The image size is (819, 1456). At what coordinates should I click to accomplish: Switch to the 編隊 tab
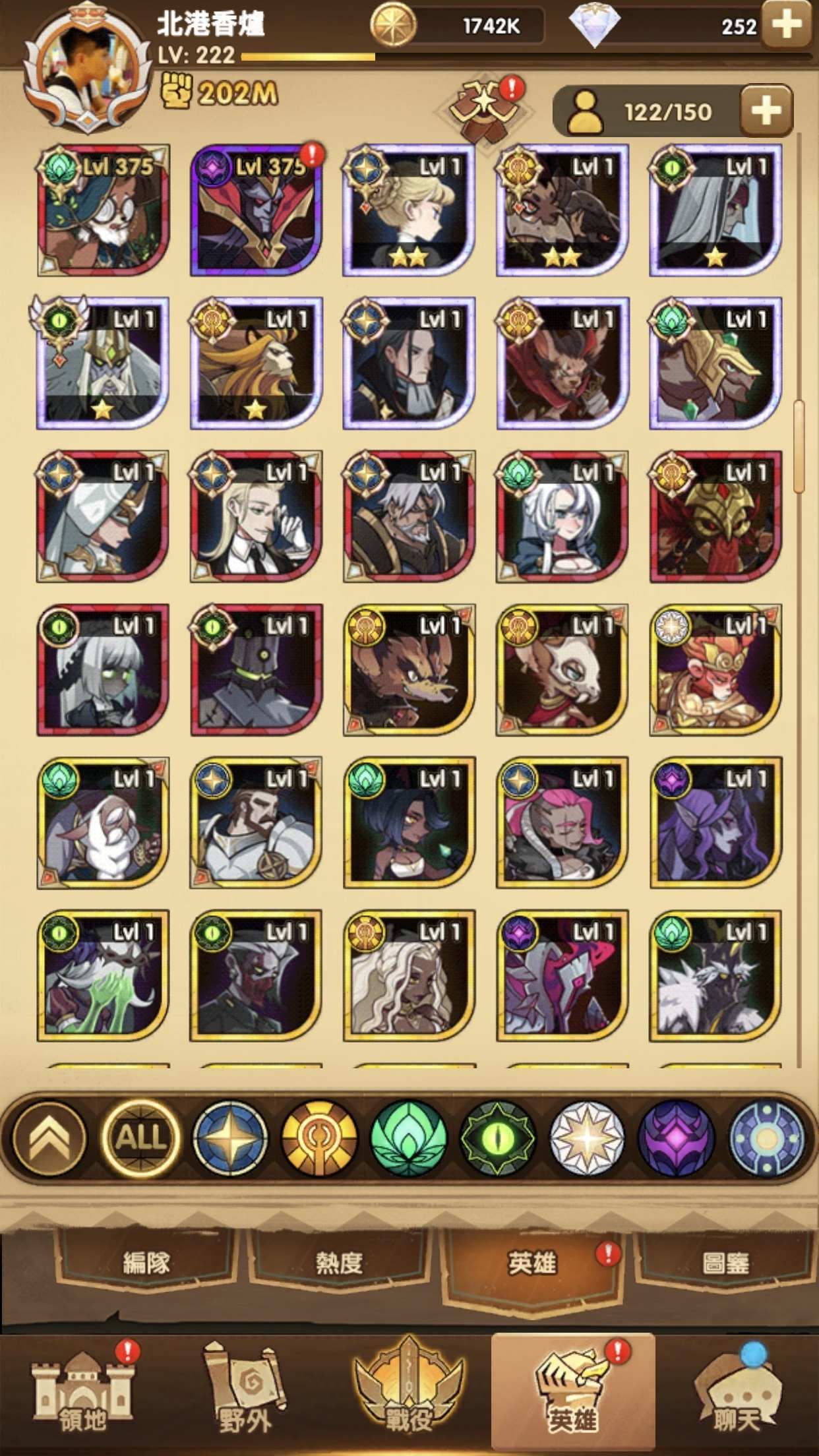[x=146, y=1262]
